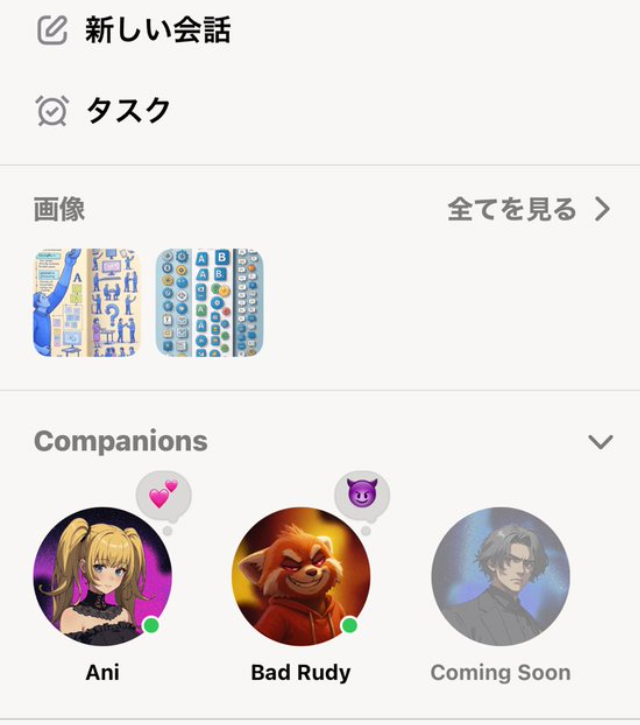640x725 pixels.
Task: Open the Bad Rudy companion
Action: pyautogui.click(x=301, y=577)
